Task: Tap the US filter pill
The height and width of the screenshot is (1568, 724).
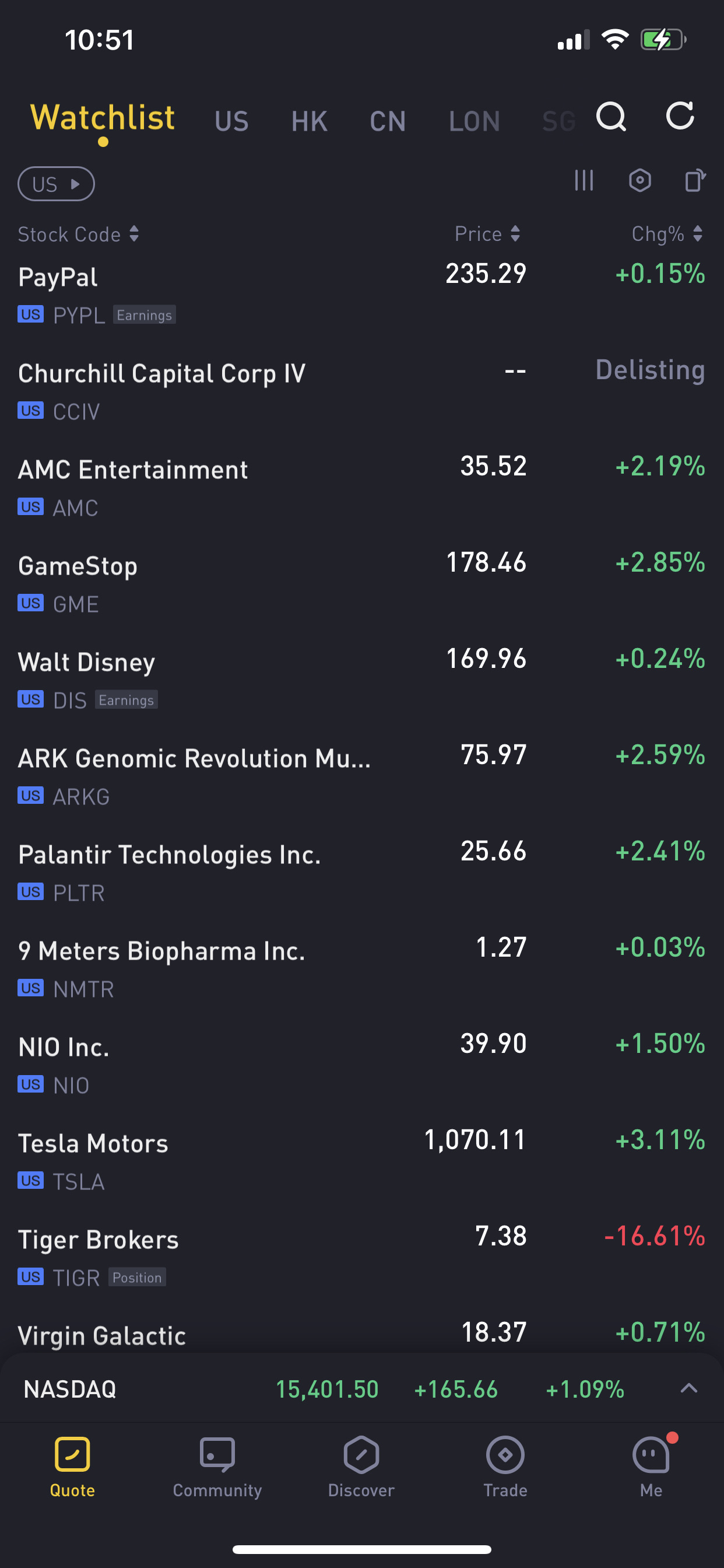Action: tap(56, 184)
